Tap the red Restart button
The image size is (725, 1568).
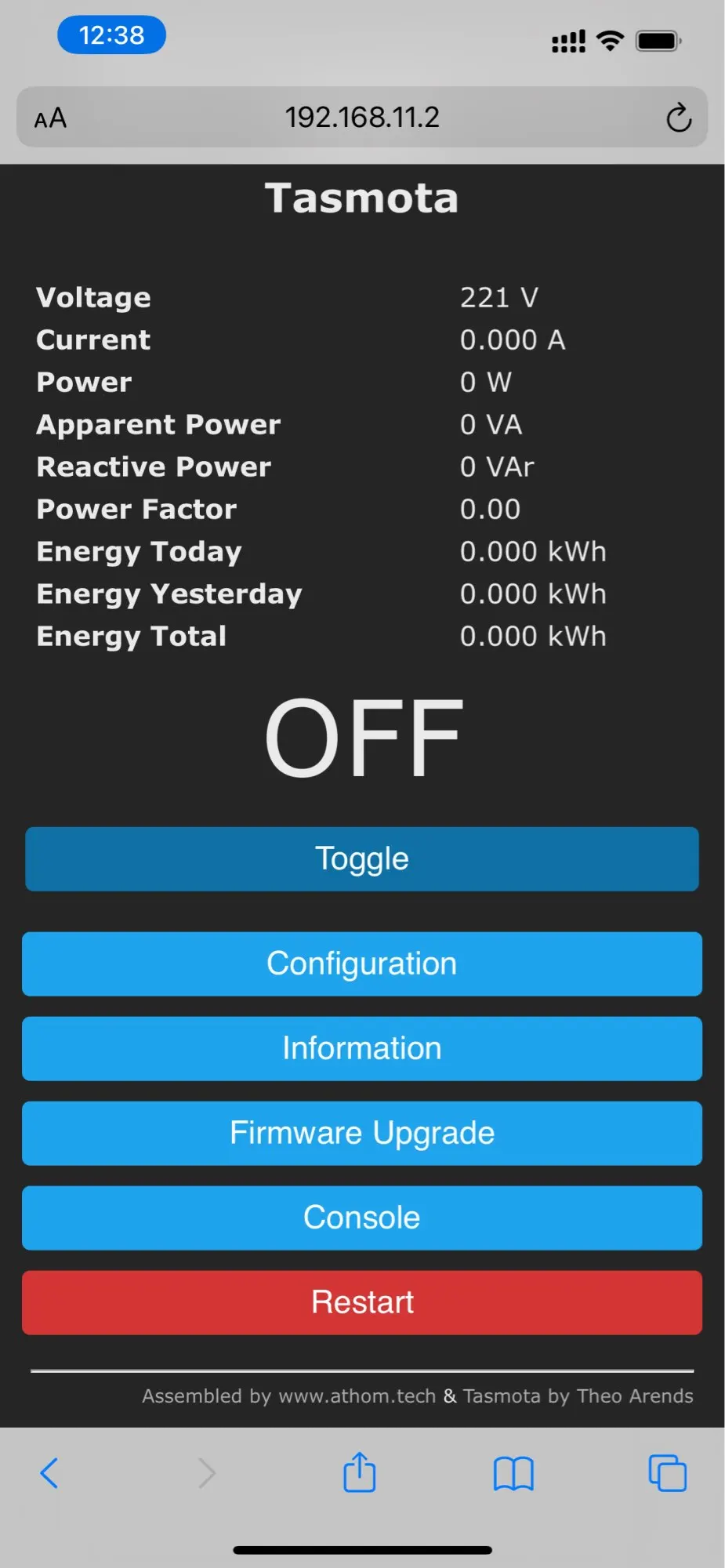362,1303
